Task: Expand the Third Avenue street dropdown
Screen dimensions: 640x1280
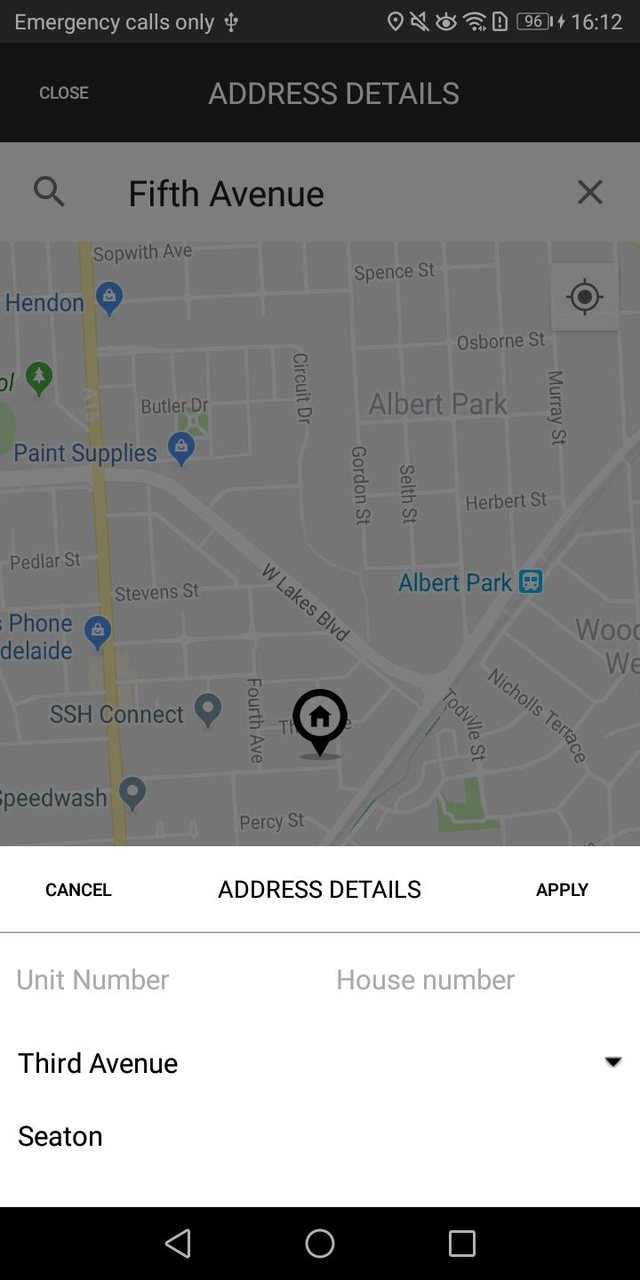Action: [612, 1062]
